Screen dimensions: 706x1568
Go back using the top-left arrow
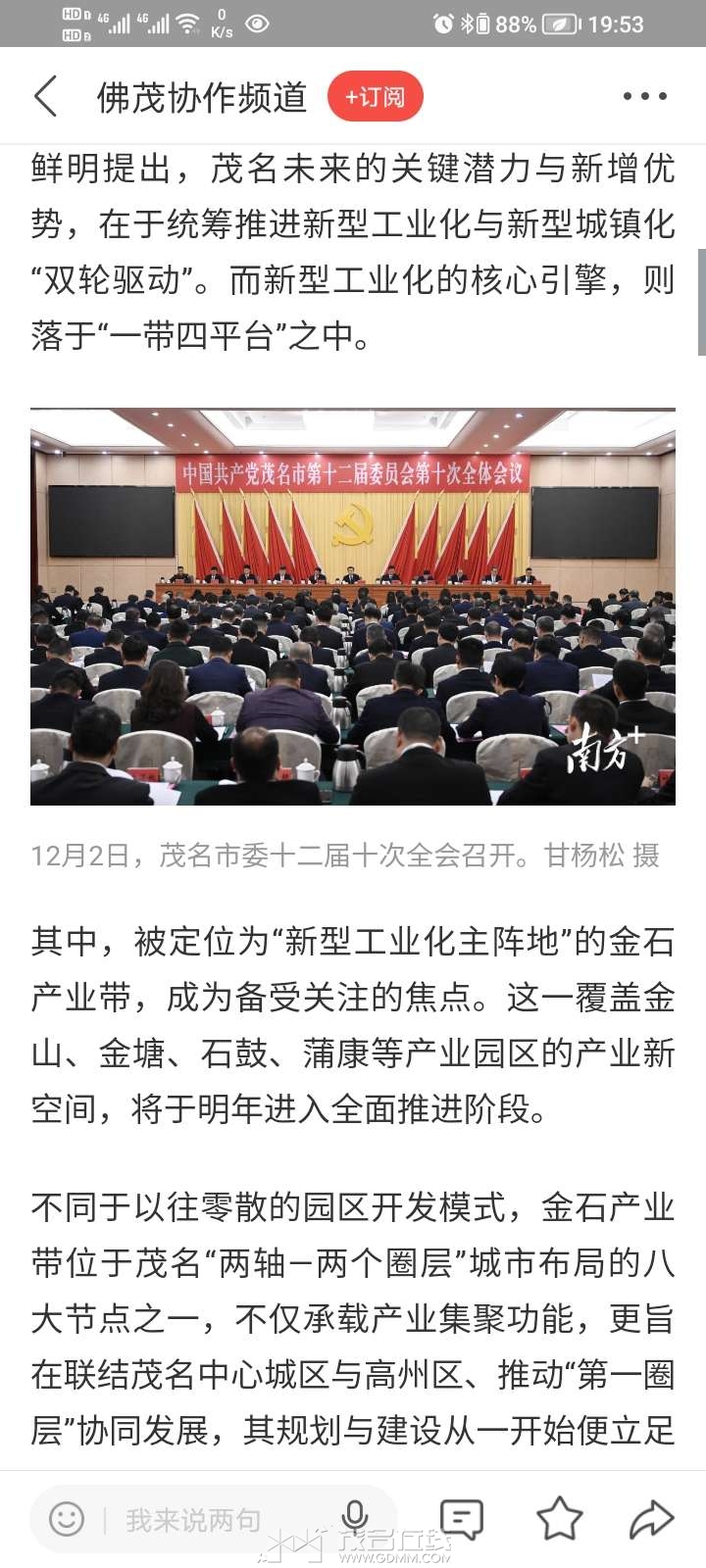click(46, 97)
